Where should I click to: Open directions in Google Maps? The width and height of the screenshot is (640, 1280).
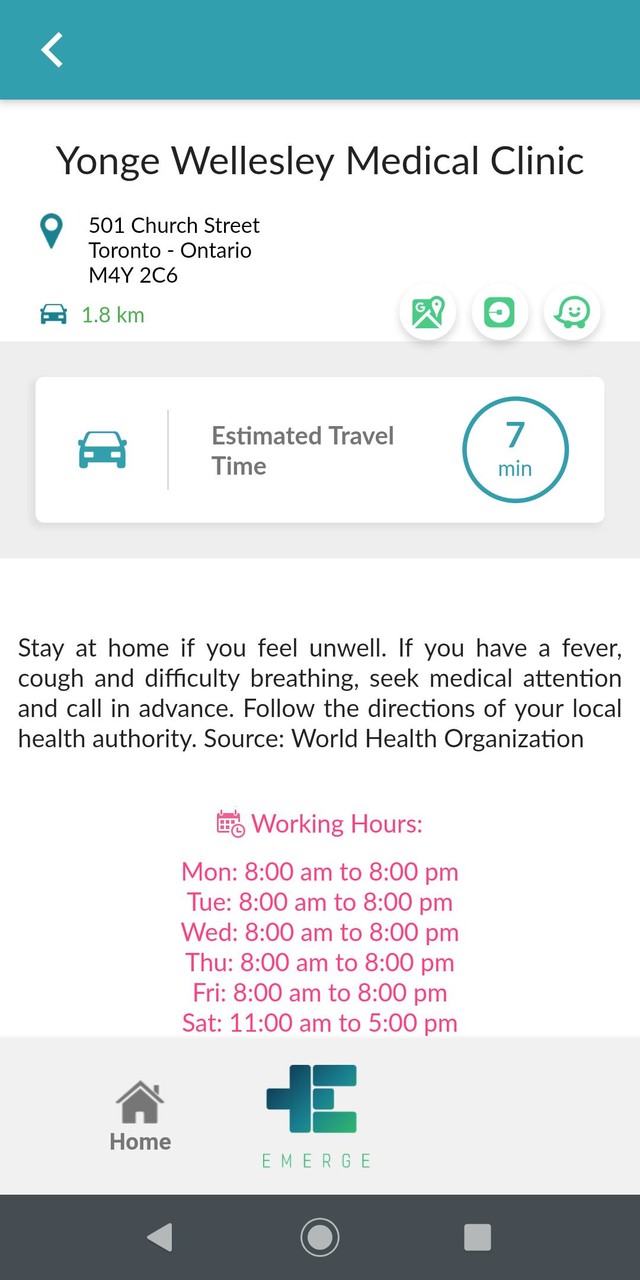point(428,313)
